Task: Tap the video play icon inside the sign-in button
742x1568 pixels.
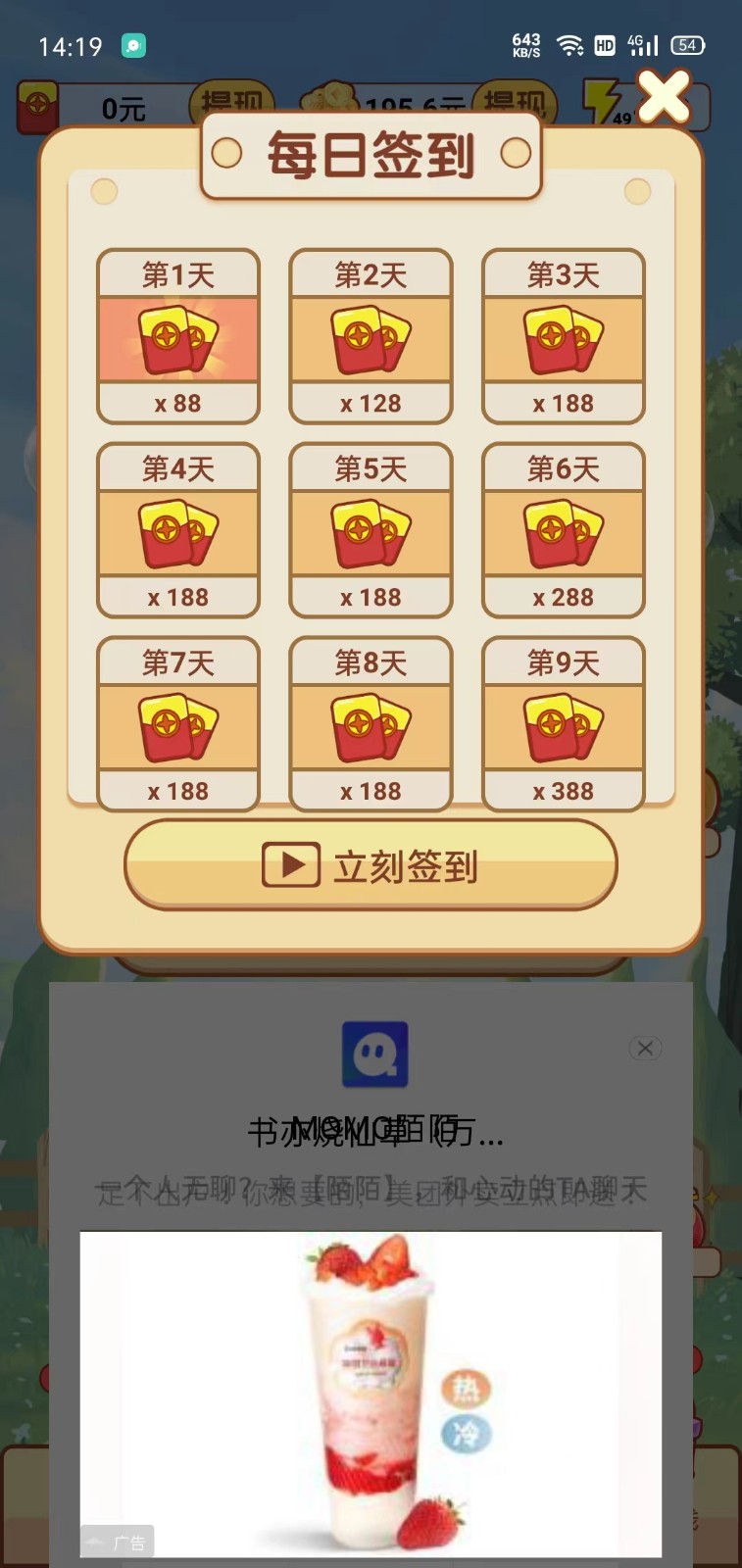Action: point(289,864)
